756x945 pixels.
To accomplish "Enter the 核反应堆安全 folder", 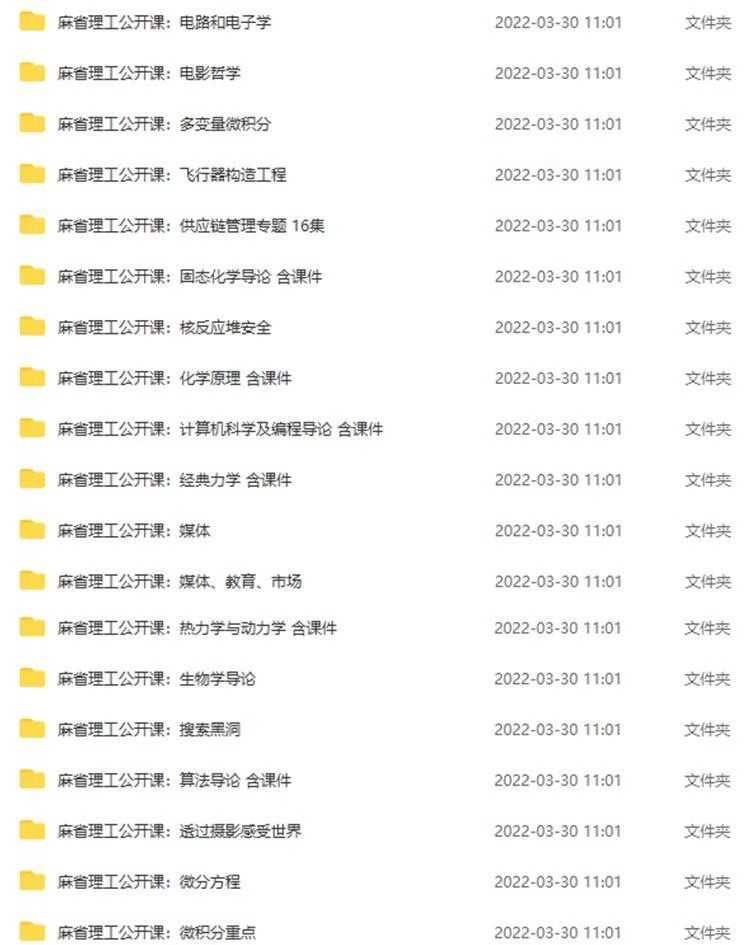I will point(164,328).
